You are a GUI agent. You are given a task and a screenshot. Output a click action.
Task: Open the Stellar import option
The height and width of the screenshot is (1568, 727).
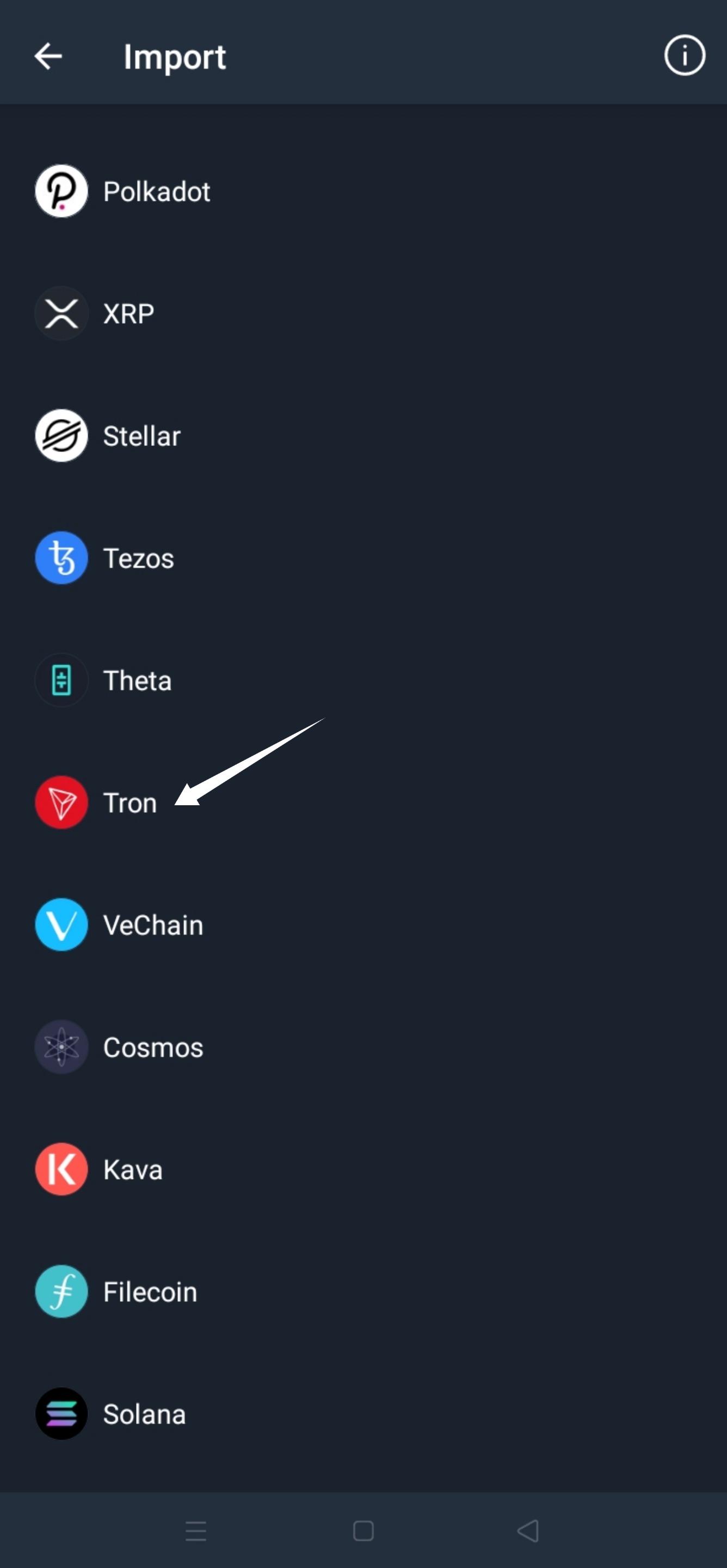pyautogui.click(x=363, y=436)
